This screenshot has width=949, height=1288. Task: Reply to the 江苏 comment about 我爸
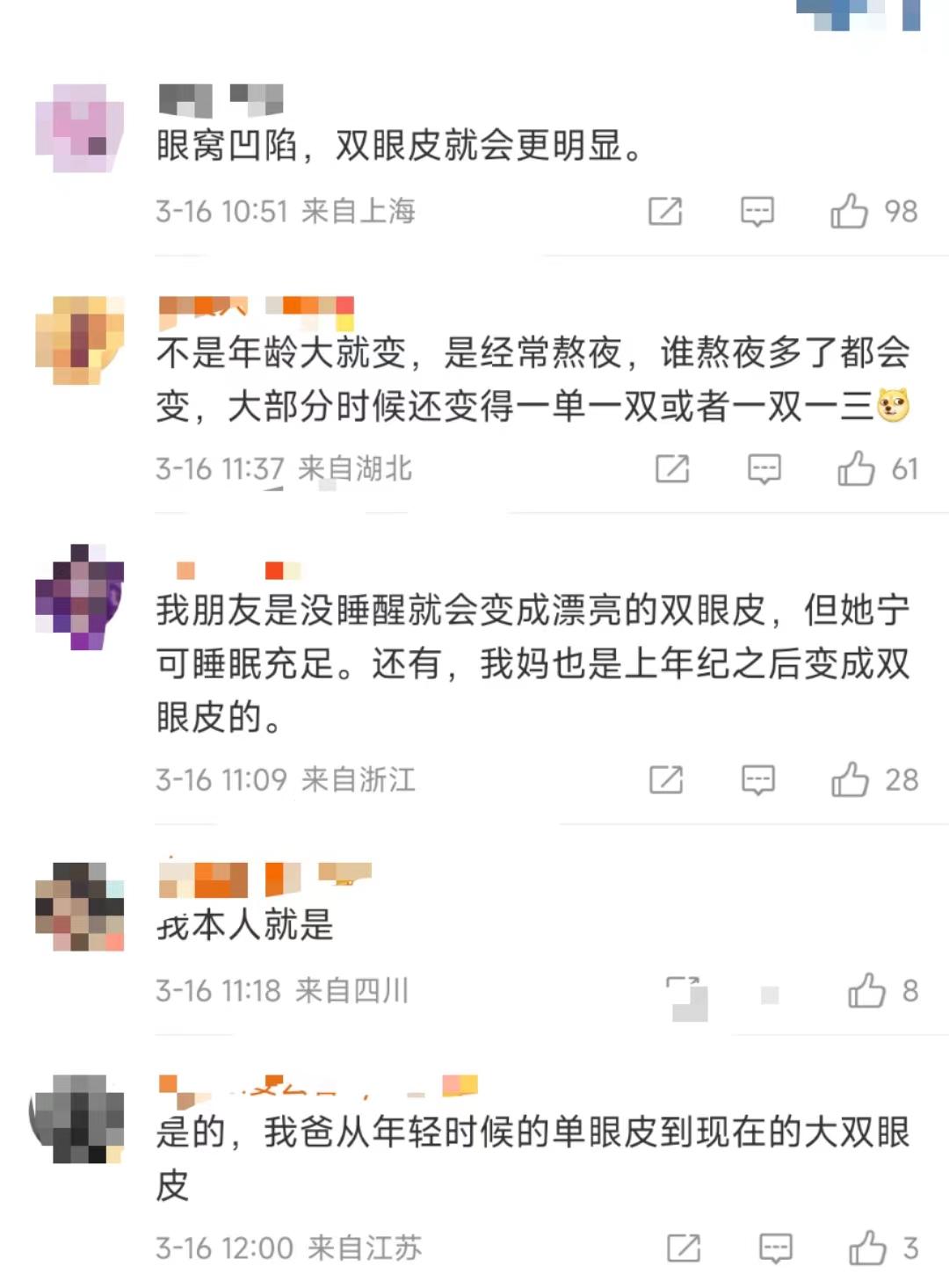point(775,1248)
